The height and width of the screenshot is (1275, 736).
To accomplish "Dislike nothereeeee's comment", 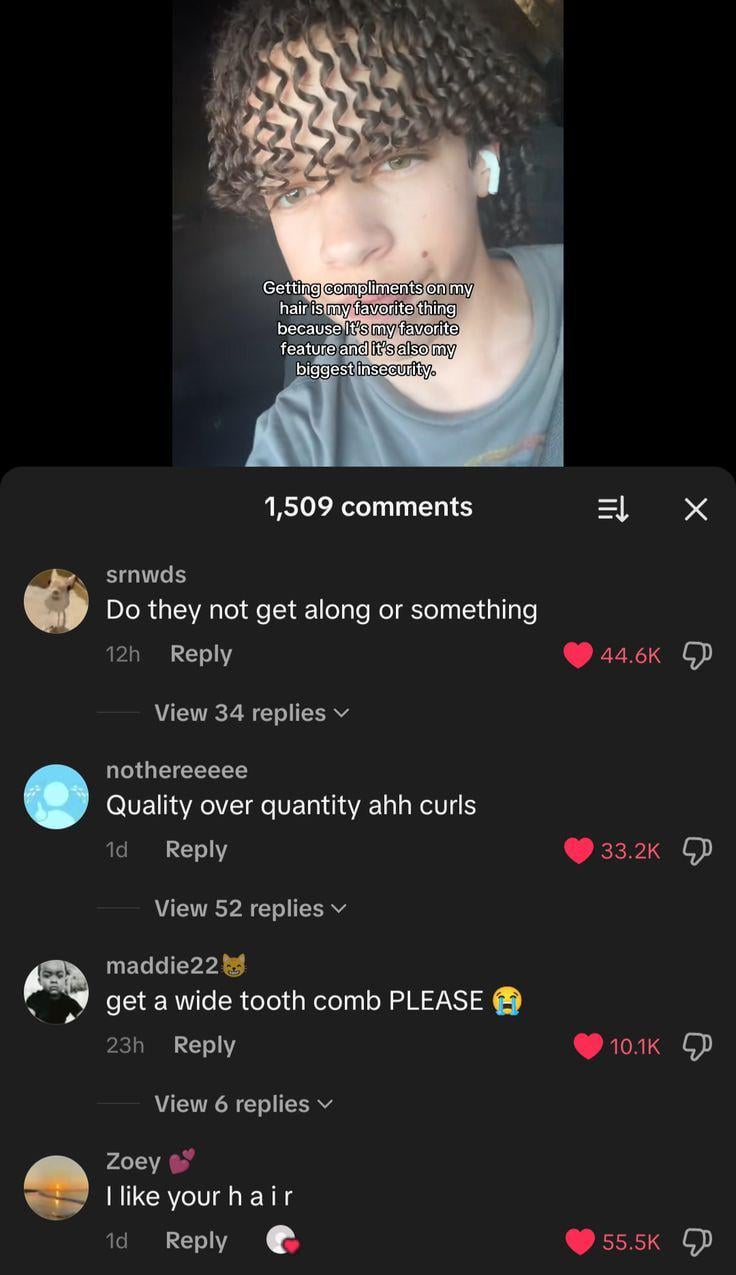I will coord(696,850).
